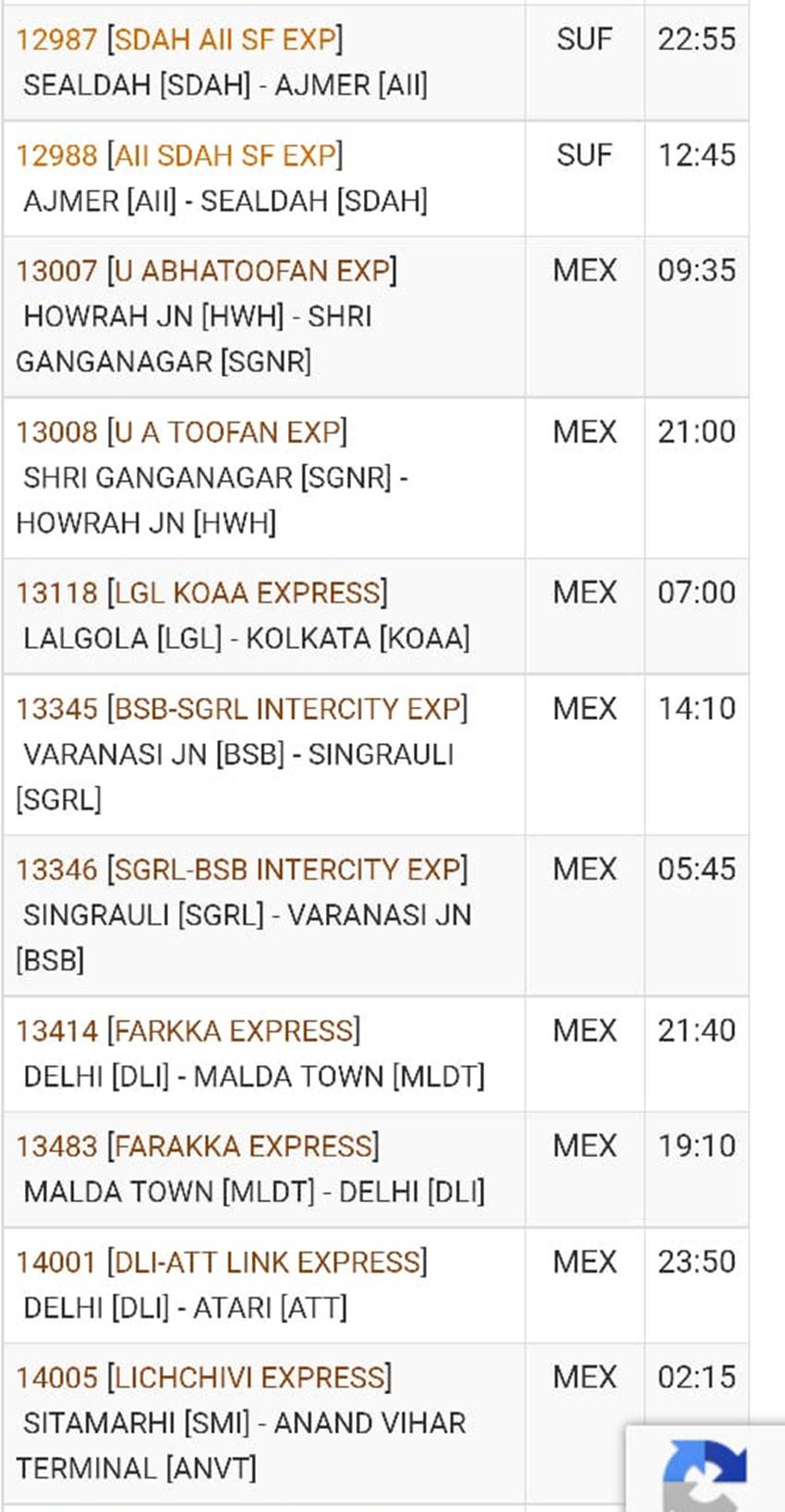
Task: Open train 12987 SDAH AII SF EXP
Action: [179, 40]
